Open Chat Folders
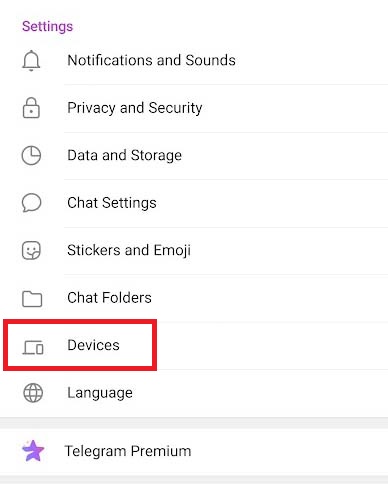Screen dimensions: 388x484 pos(194,298)
